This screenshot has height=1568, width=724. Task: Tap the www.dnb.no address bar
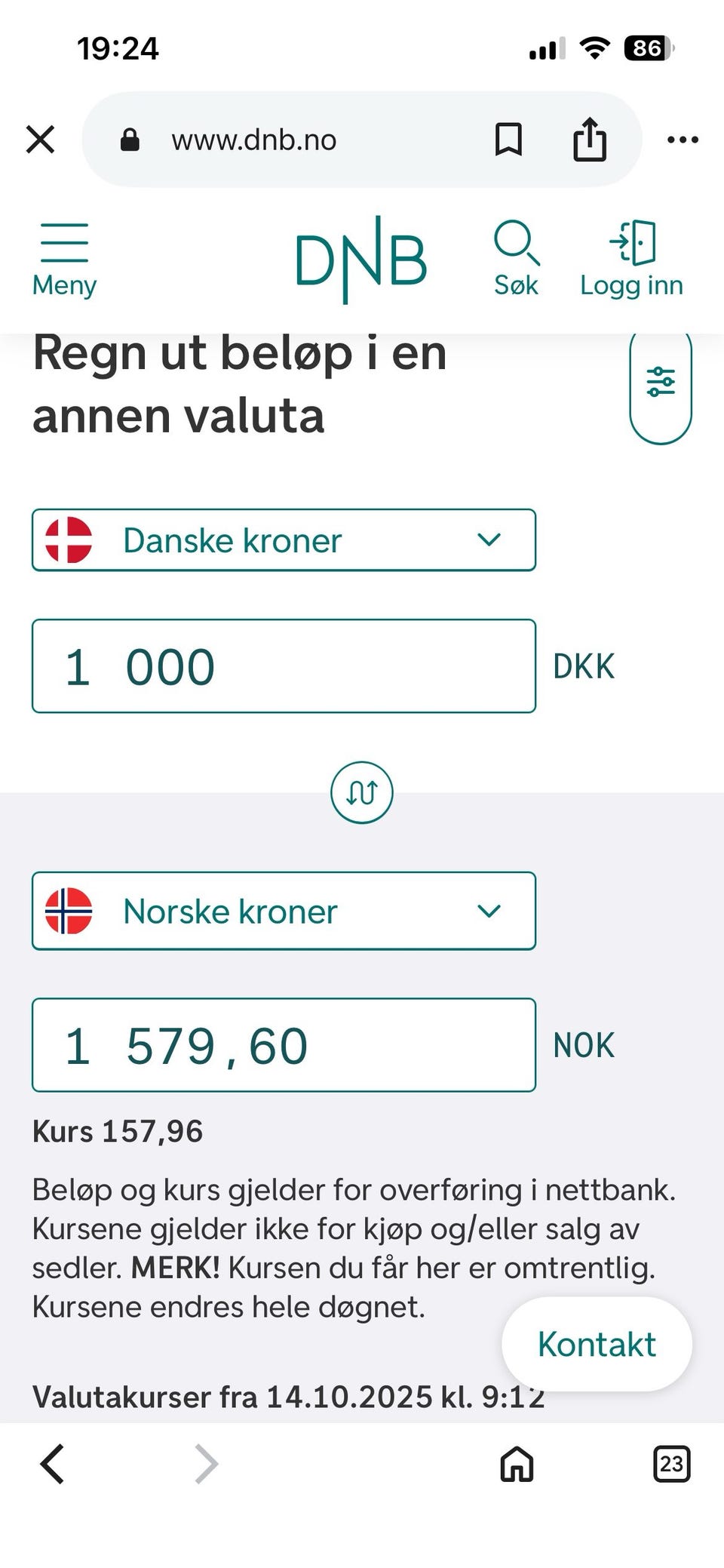(x=302, y=140)
